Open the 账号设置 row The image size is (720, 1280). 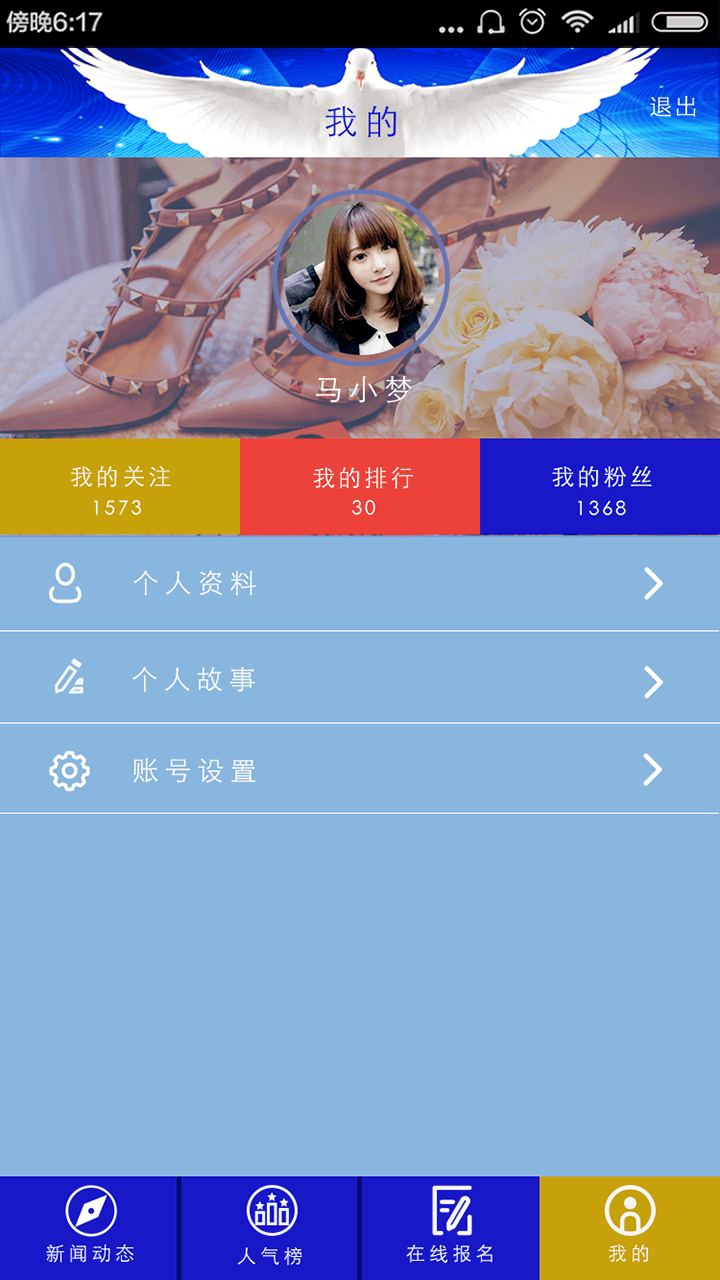(x=360, y=769)
